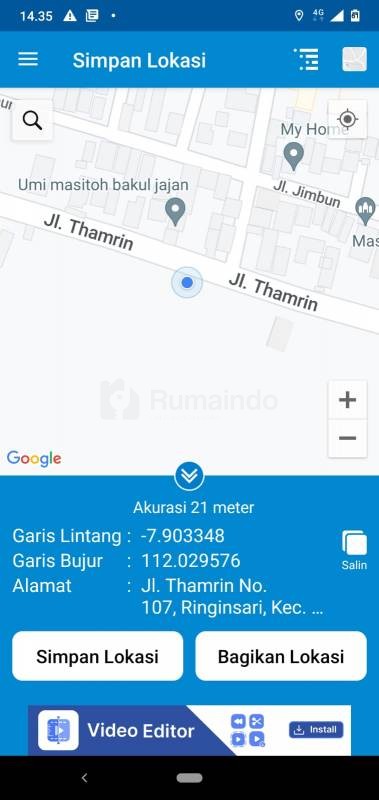
Task: Tap Bagikan Lokasi to share location
Action: [281, 656]
